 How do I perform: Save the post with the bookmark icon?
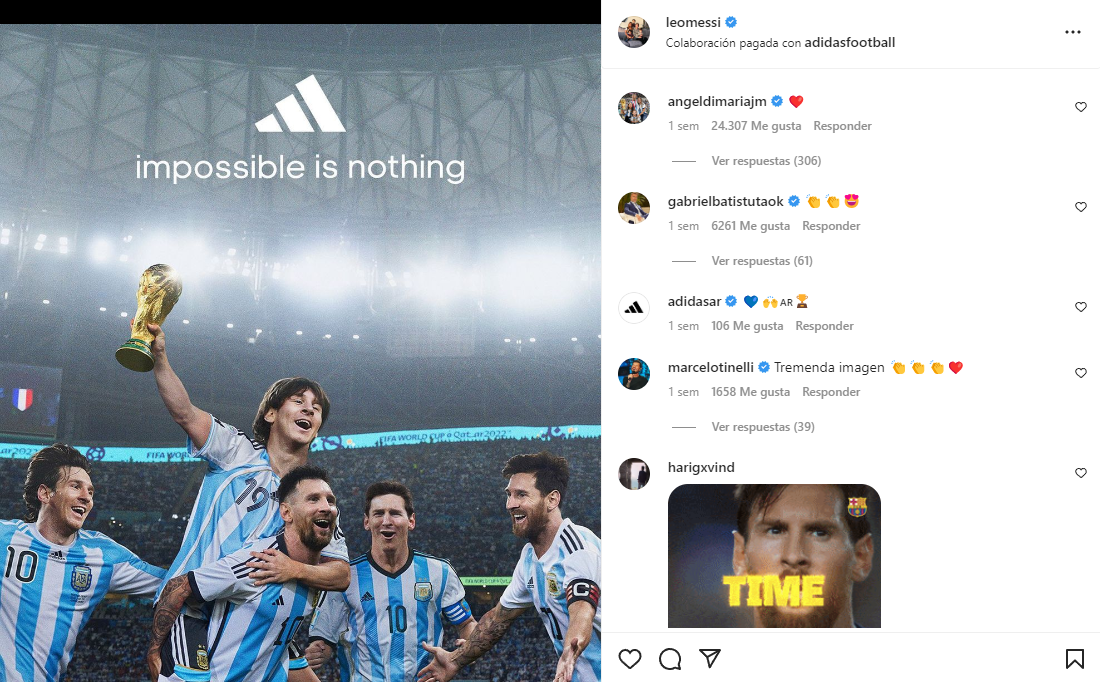point(1075,659)
